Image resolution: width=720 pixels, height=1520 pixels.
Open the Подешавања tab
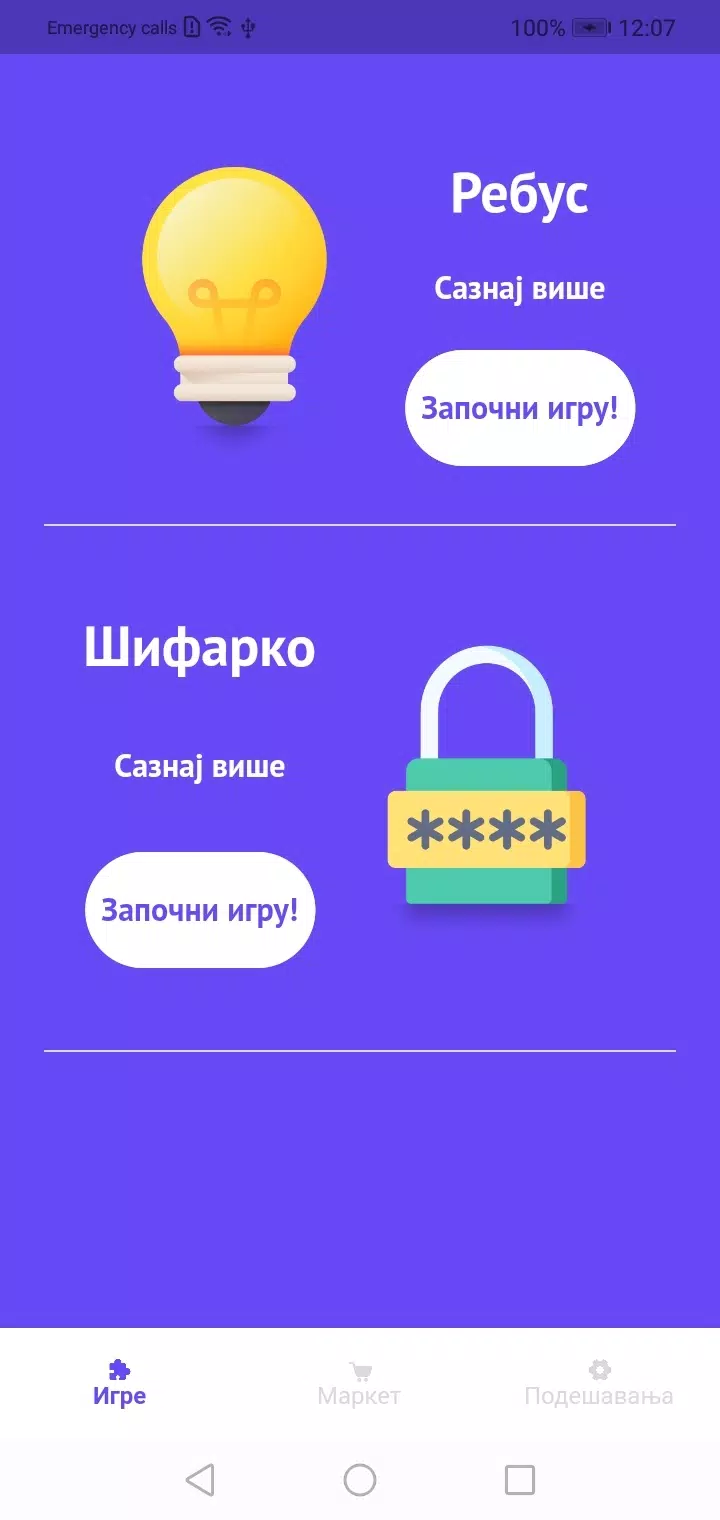click(599, 1384)
